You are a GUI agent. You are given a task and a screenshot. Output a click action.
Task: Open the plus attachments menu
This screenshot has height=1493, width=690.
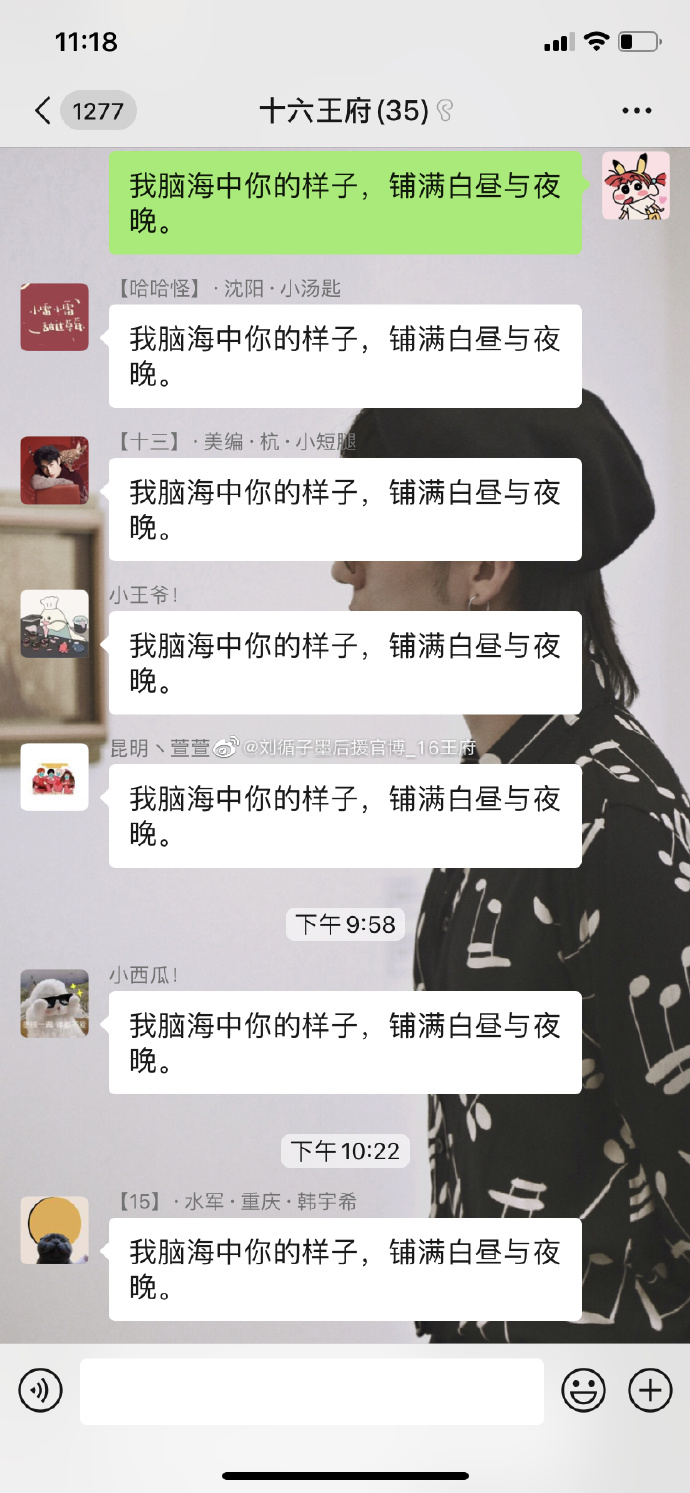(x=649, y=1390)
